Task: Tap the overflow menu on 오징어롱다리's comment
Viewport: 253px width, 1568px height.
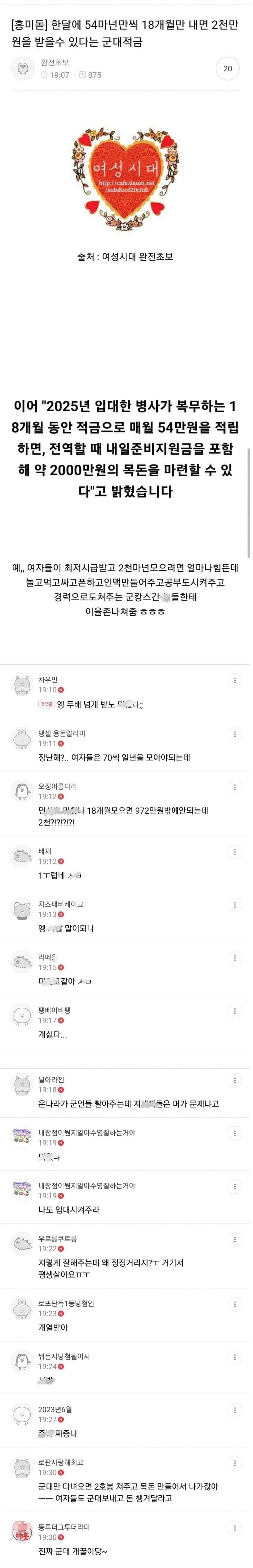Action: pyautogui.click(x=235, y=787)
